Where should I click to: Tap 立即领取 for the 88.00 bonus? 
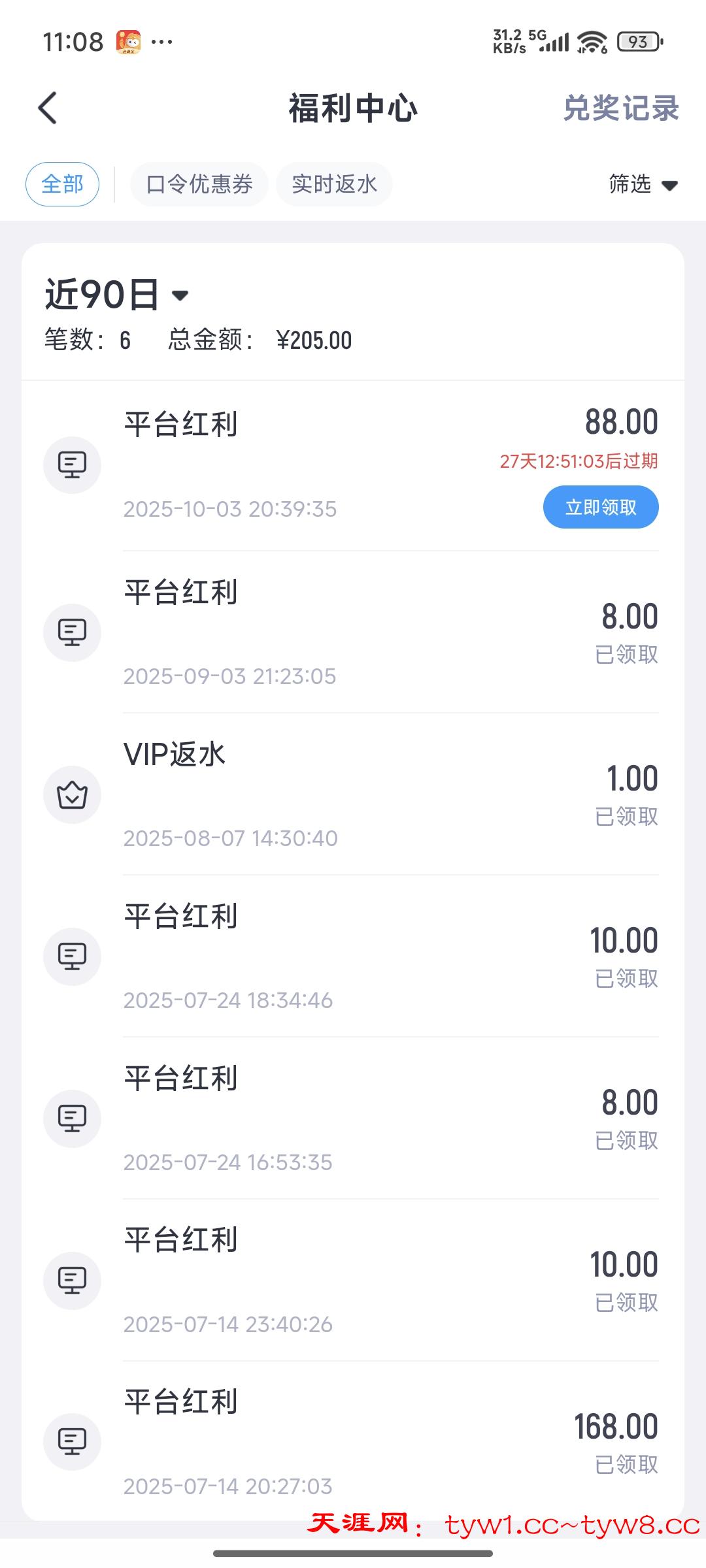(x=600, y=507)
